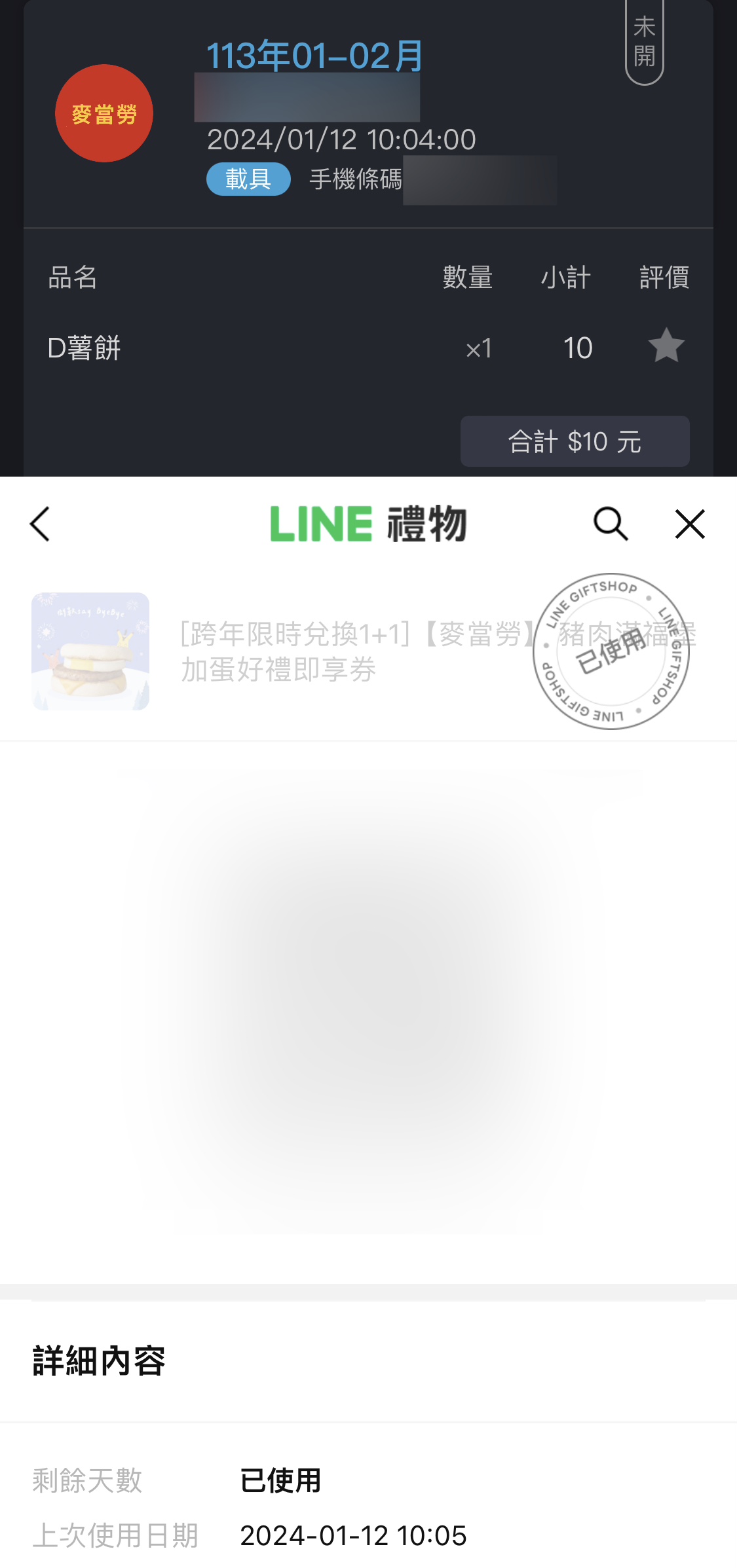
Task: Close the LINE 禮物 page
Action: coord(690,524)
